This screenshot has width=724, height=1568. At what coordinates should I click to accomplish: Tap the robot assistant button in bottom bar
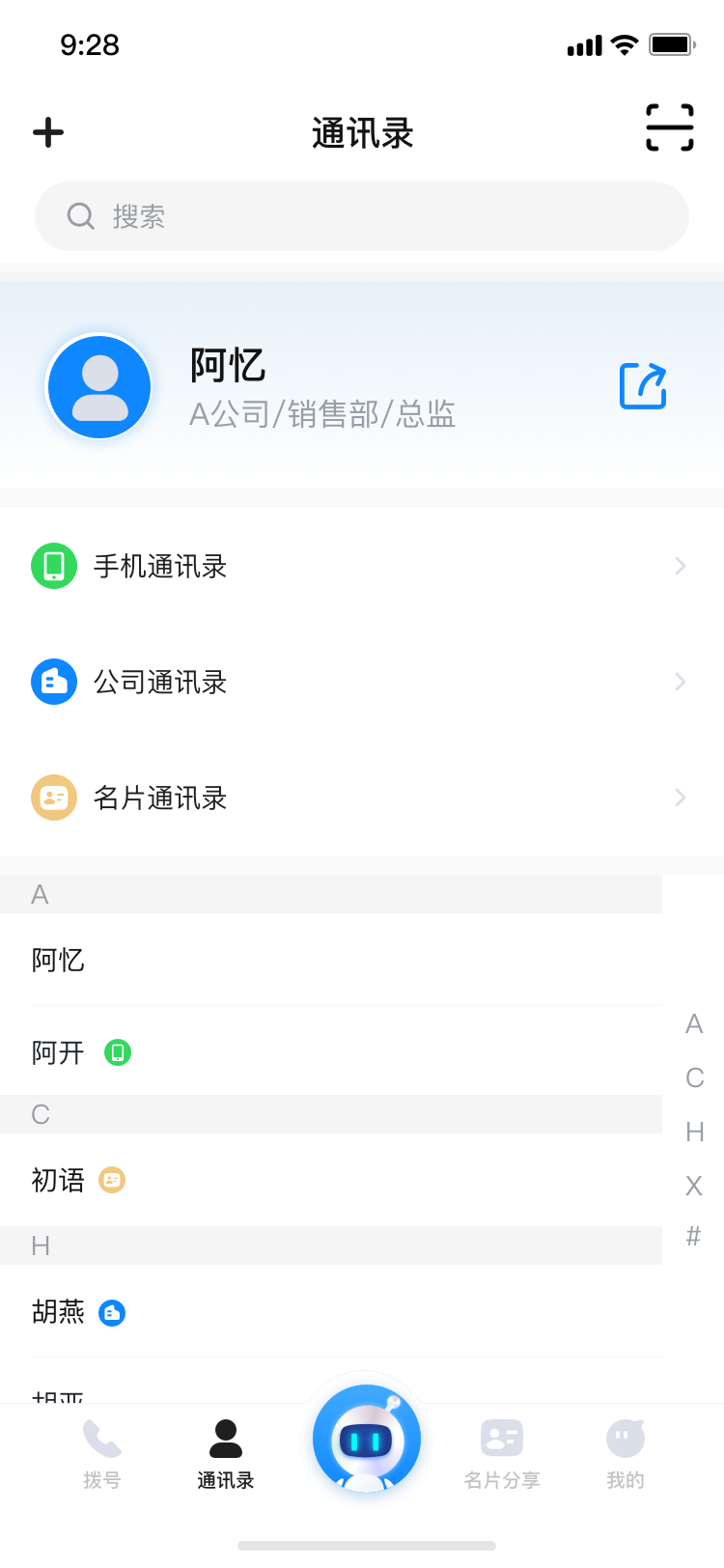366,1438
